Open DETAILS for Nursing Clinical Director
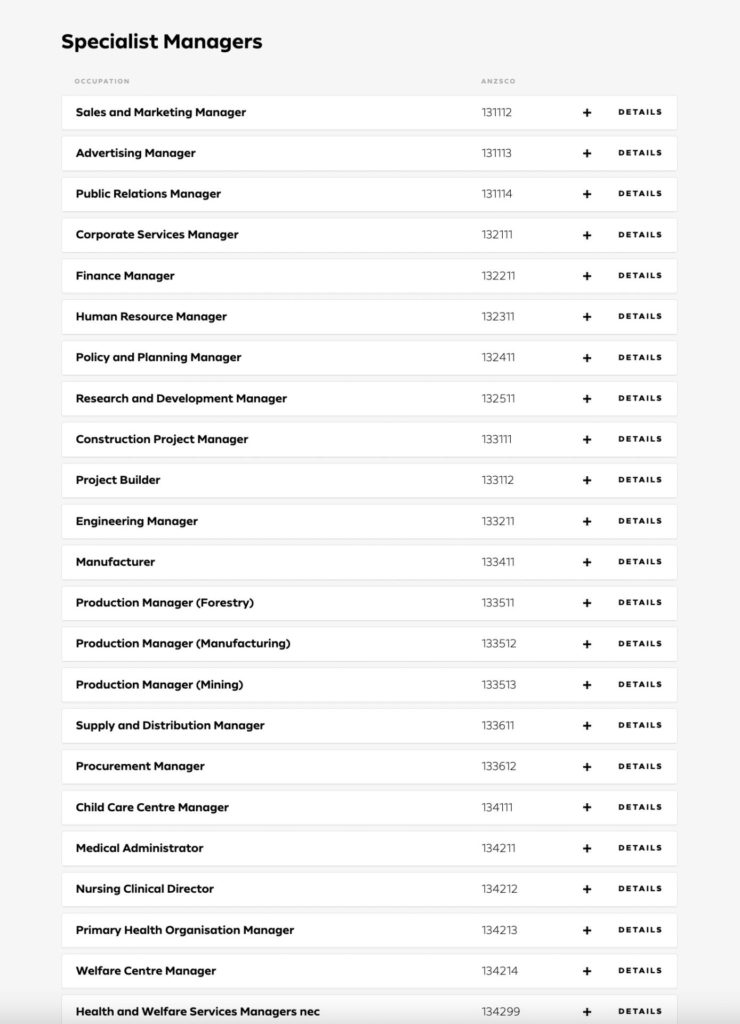 [x=640, y=888]
